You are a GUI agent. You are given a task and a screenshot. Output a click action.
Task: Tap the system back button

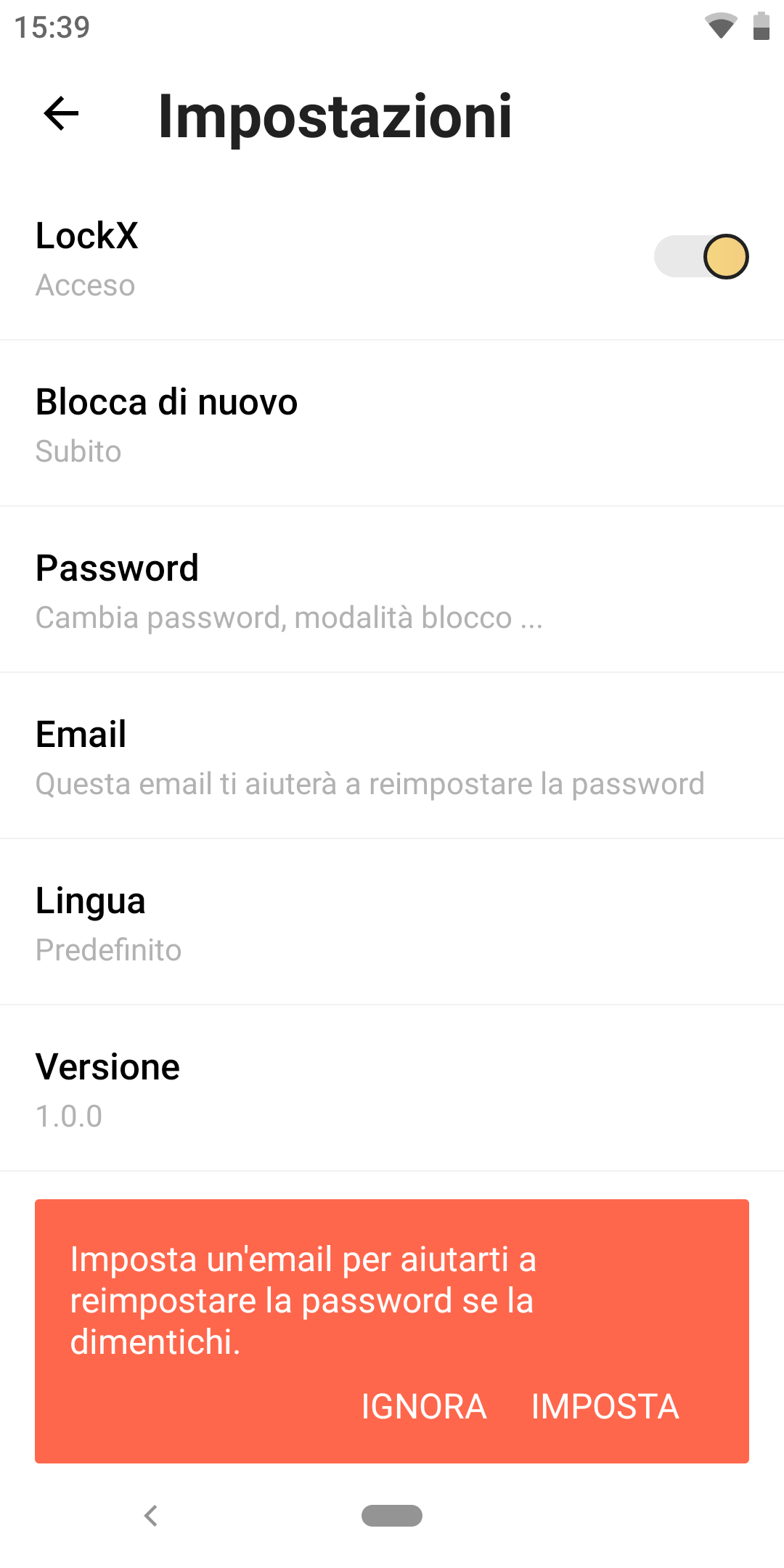[151, 1516]
